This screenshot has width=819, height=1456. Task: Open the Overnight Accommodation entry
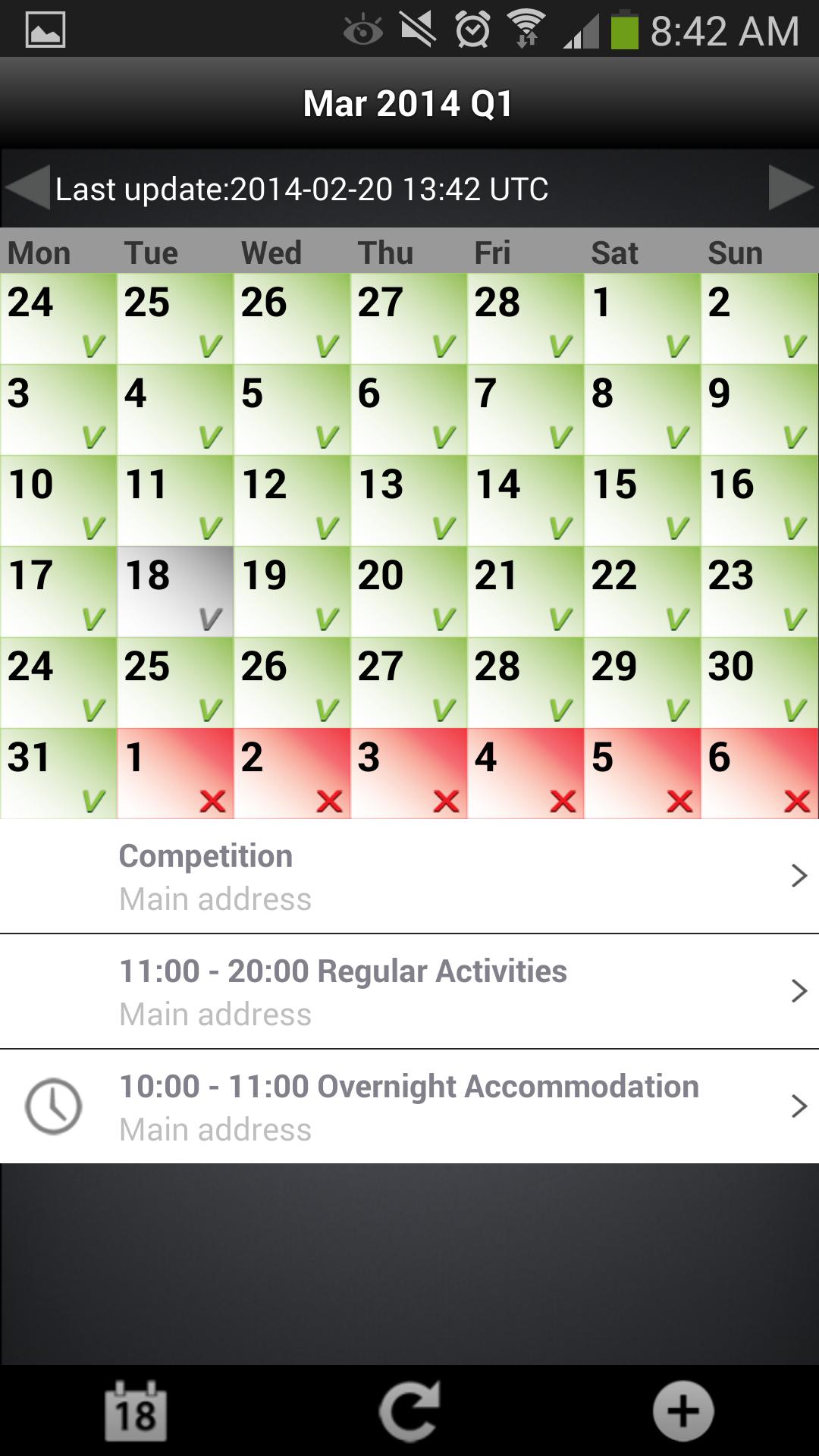click(x=409, y=1107)
